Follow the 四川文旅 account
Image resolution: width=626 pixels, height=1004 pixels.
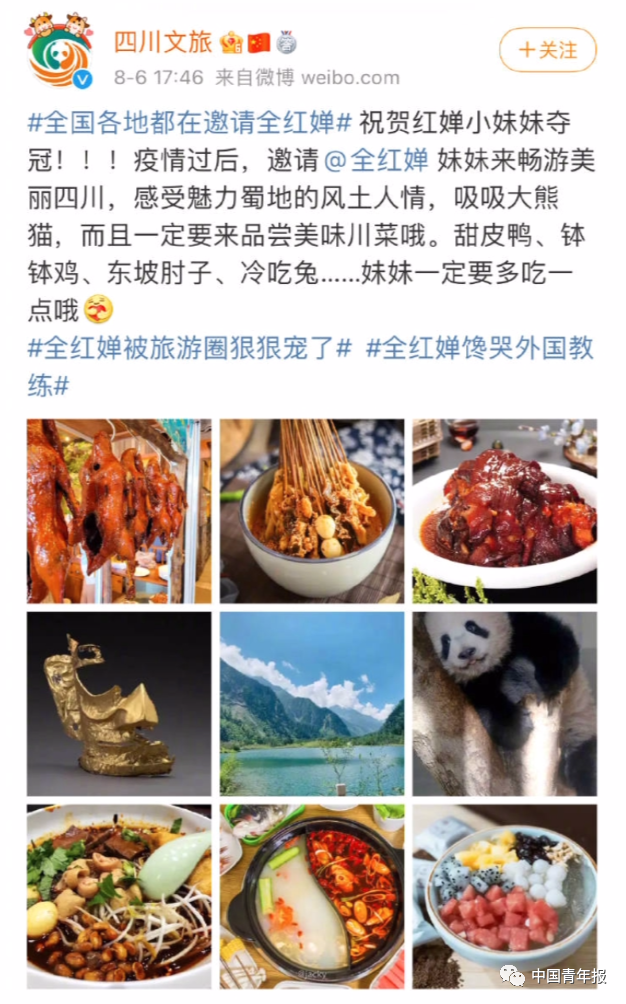(x=548, y=49)
